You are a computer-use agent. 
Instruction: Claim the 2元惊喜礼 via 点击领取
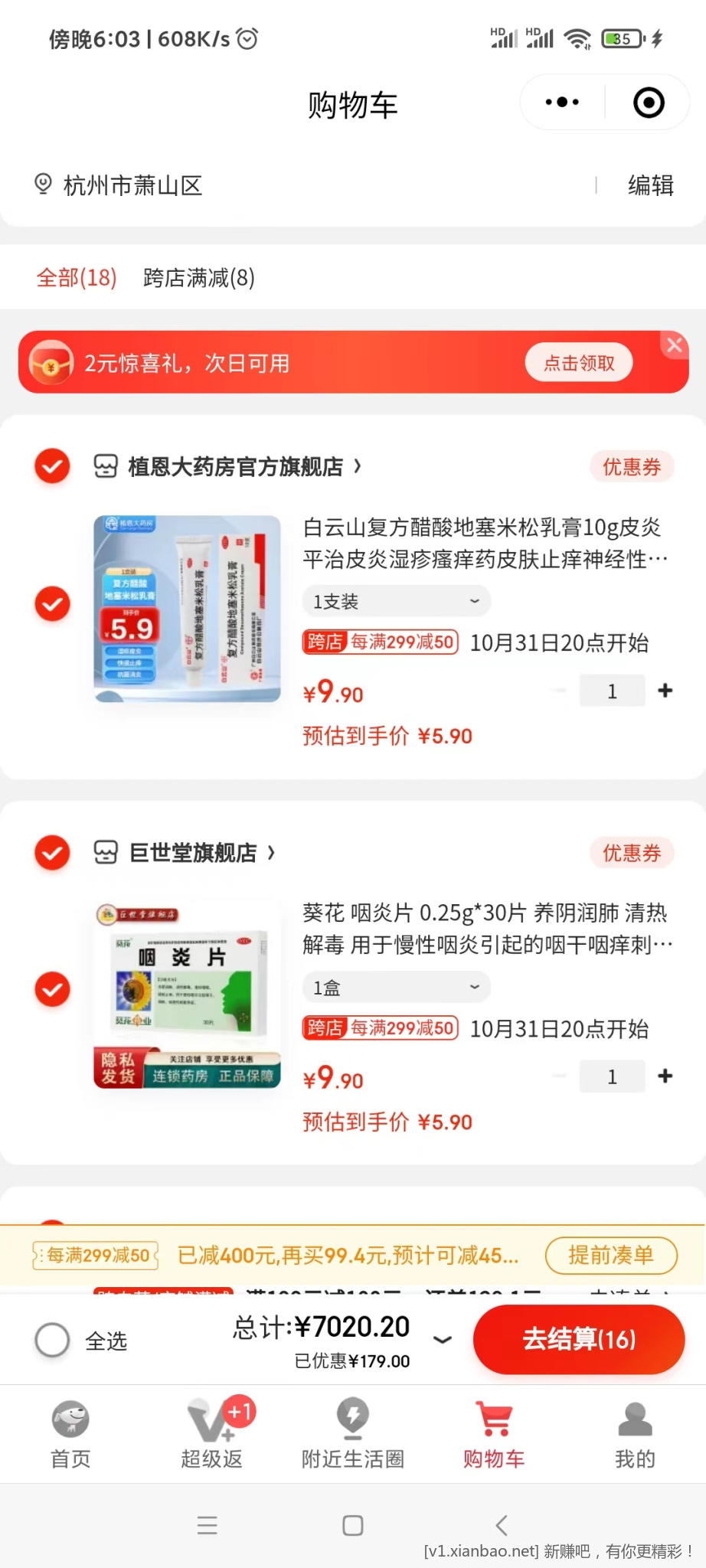(578, 363)
